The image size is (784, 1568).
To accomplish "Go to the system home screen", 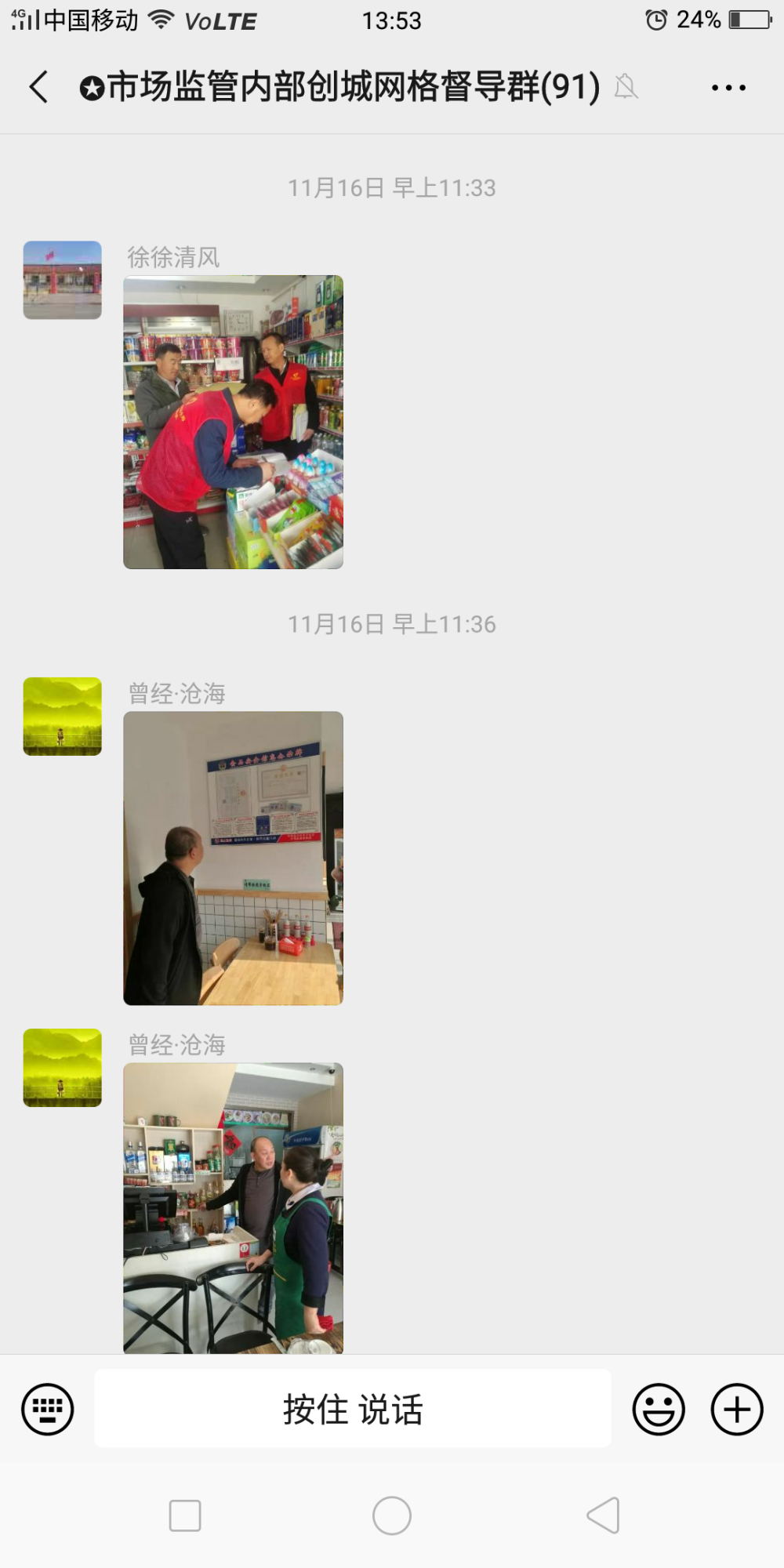I will [392, 1515].
